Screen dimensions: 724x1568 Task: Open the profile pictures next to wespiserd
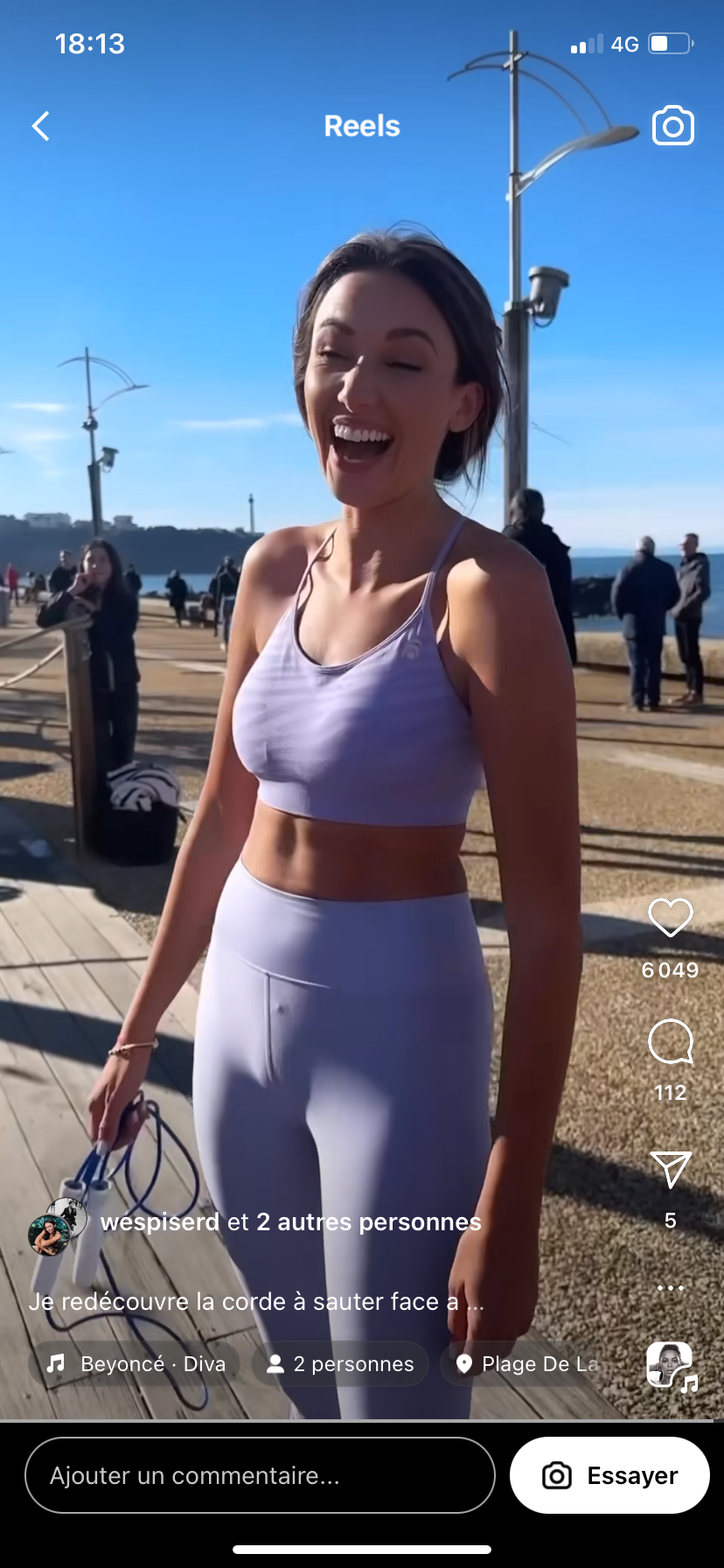56,1225
